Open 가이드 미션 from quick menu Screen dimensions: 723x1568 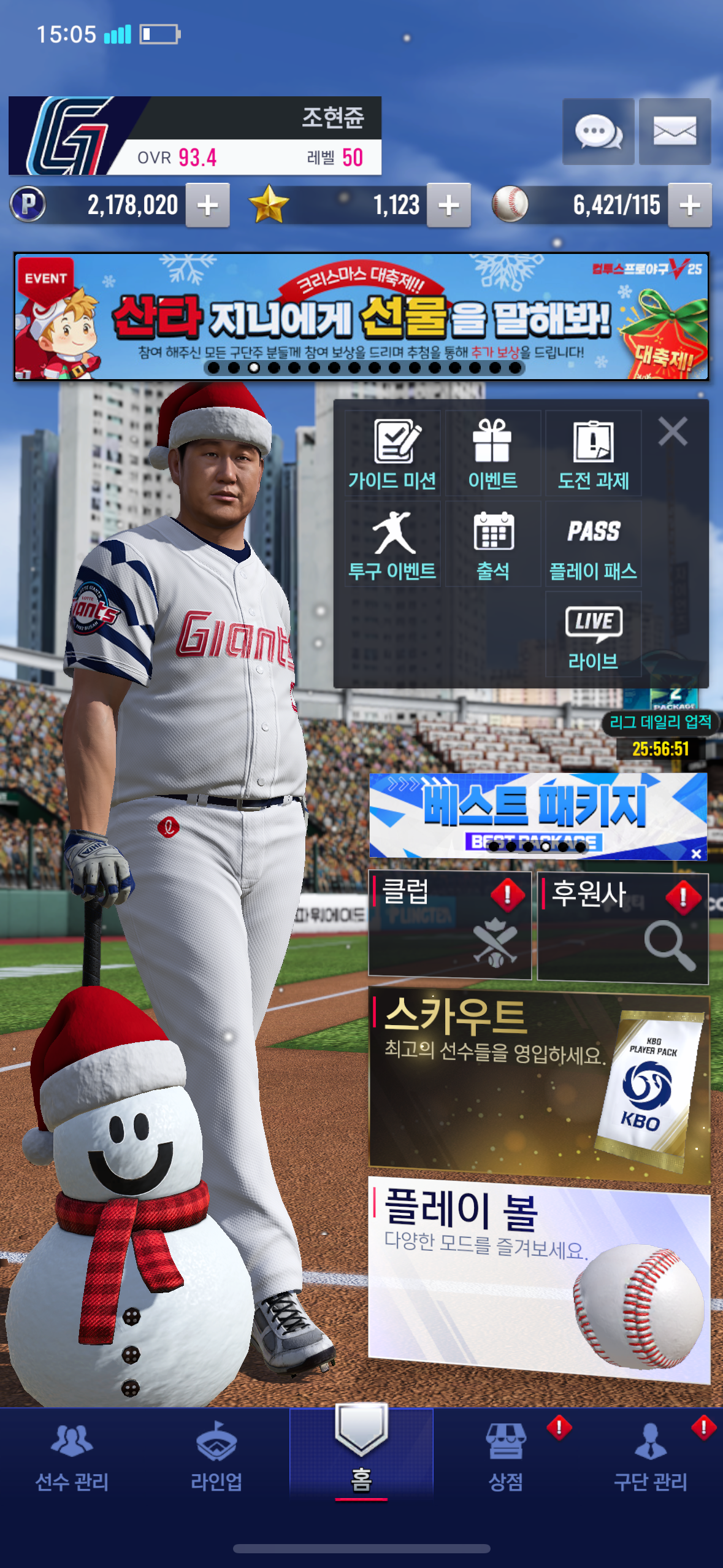392,454
